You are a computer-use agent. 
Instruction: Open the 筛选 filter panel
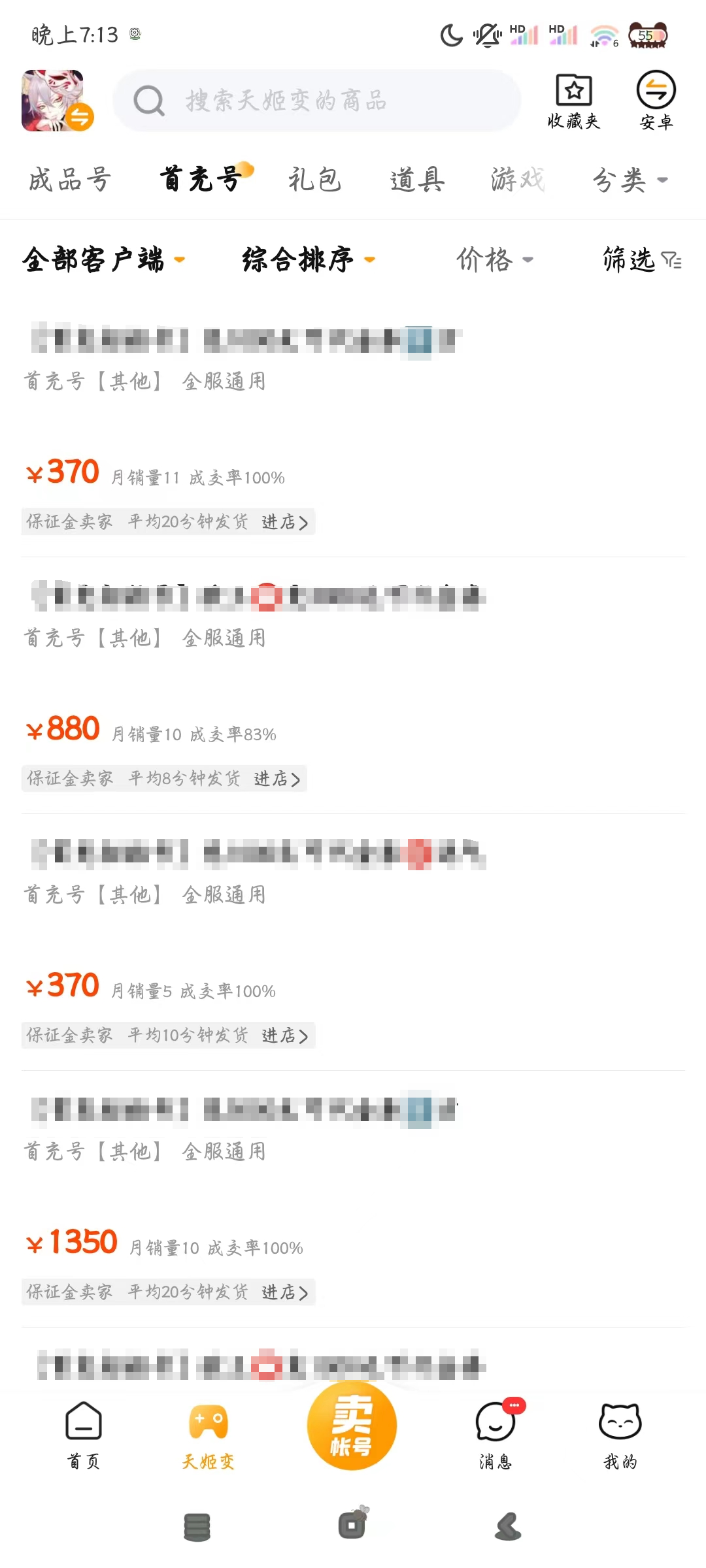point(642,260)
